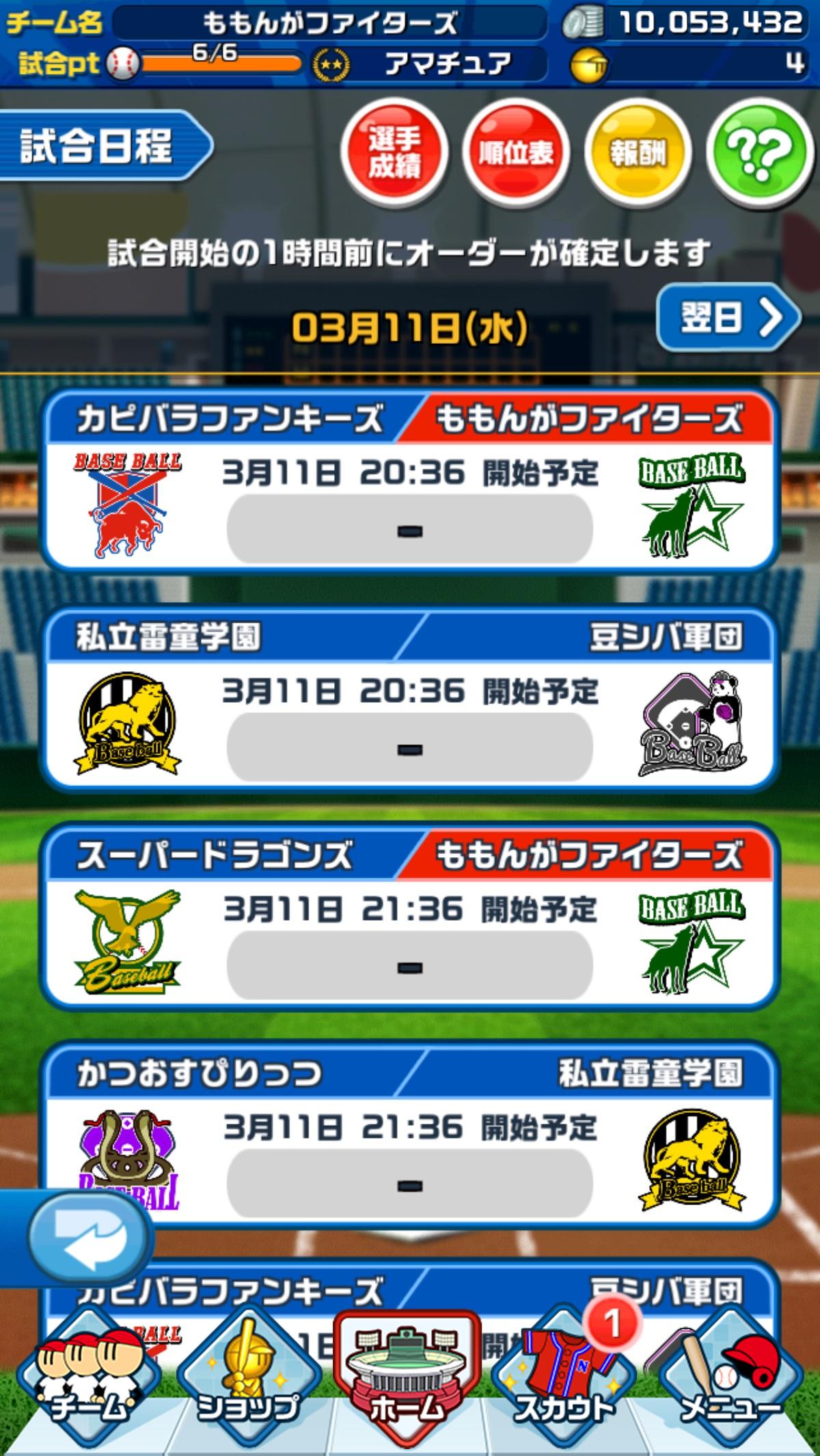Open the 報酬 rewards button

(637, 152)
